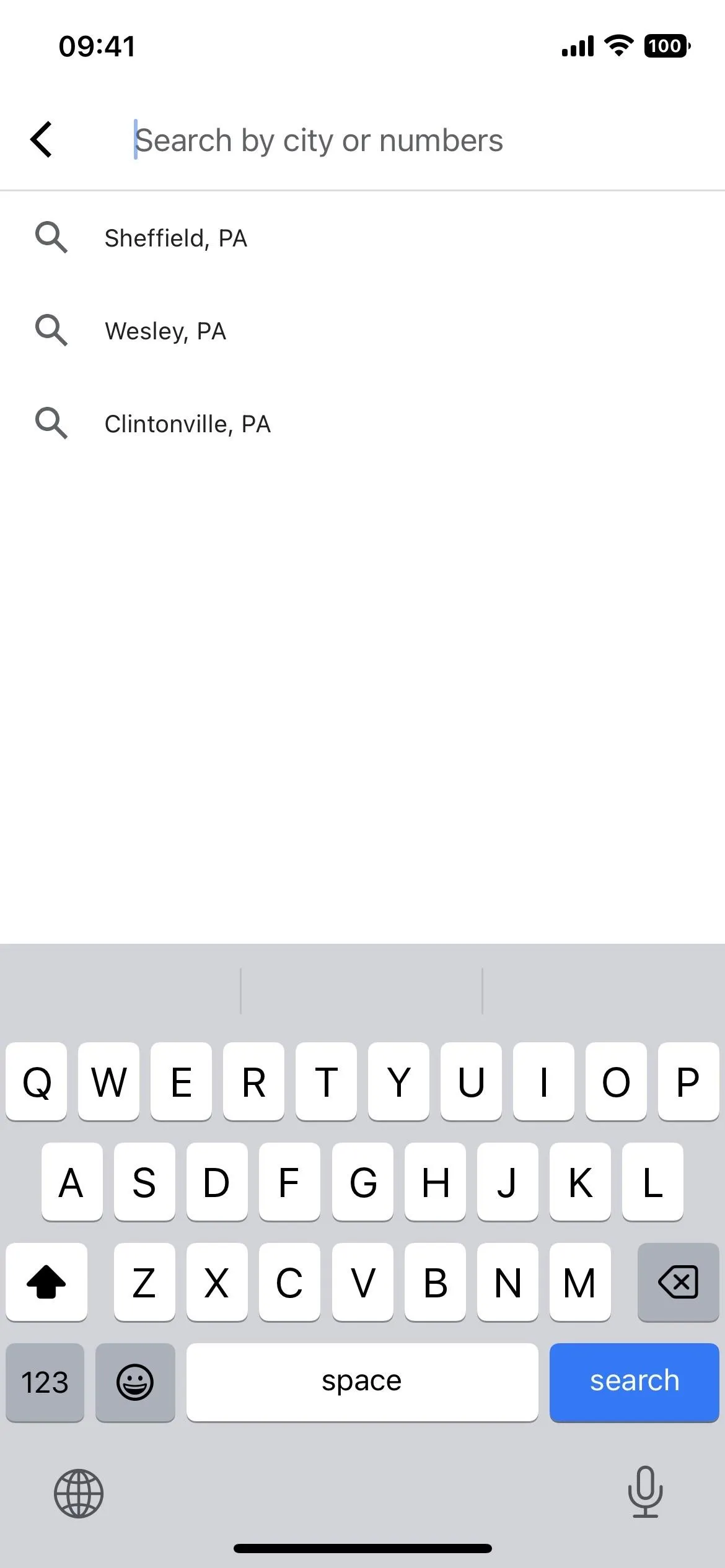Choose the Wesley, PA suggestion
The width and height of the screenshot is (725, 1568).
pos(362,331)
